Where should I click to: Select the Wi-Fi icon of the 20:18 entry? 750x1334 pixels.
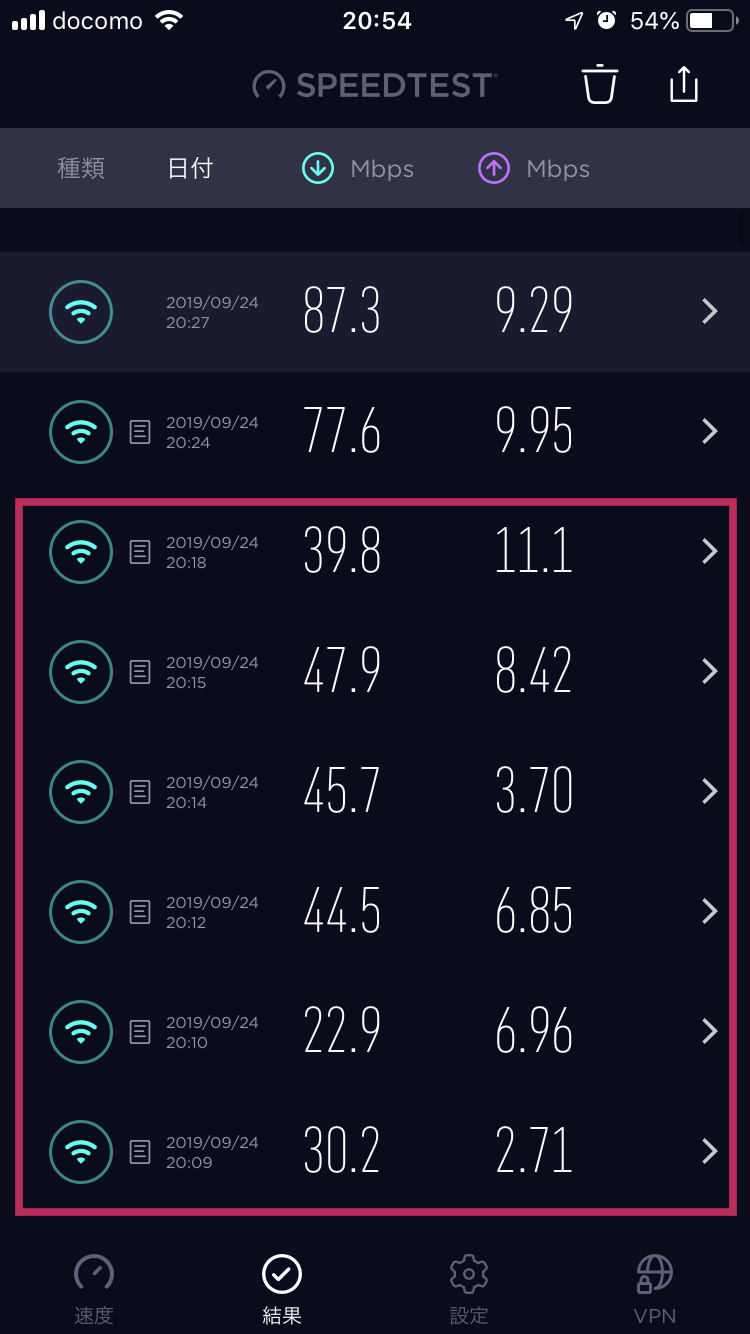(x=81, y=552)
